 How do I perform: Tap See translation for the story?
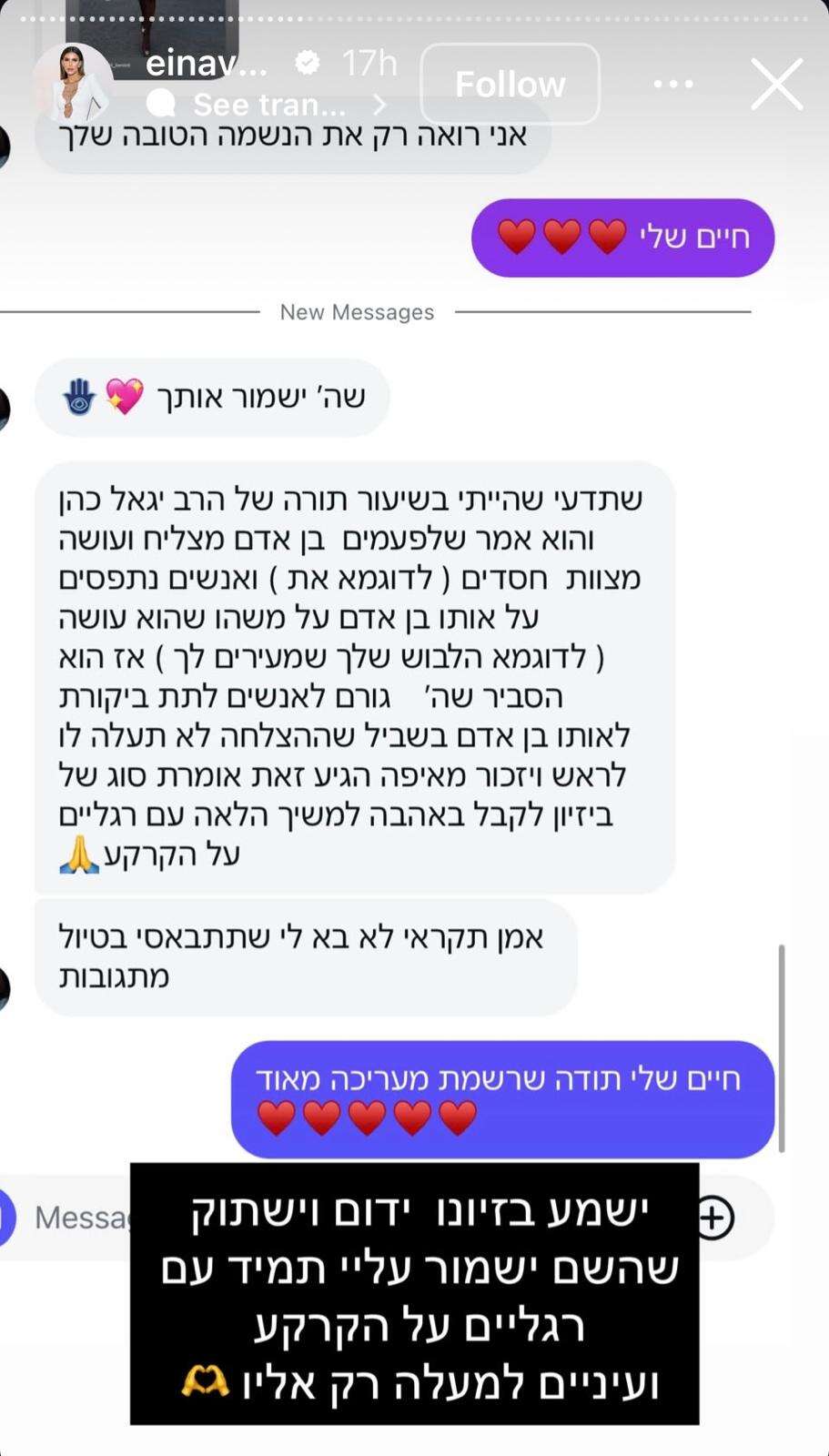click(268, 105)
